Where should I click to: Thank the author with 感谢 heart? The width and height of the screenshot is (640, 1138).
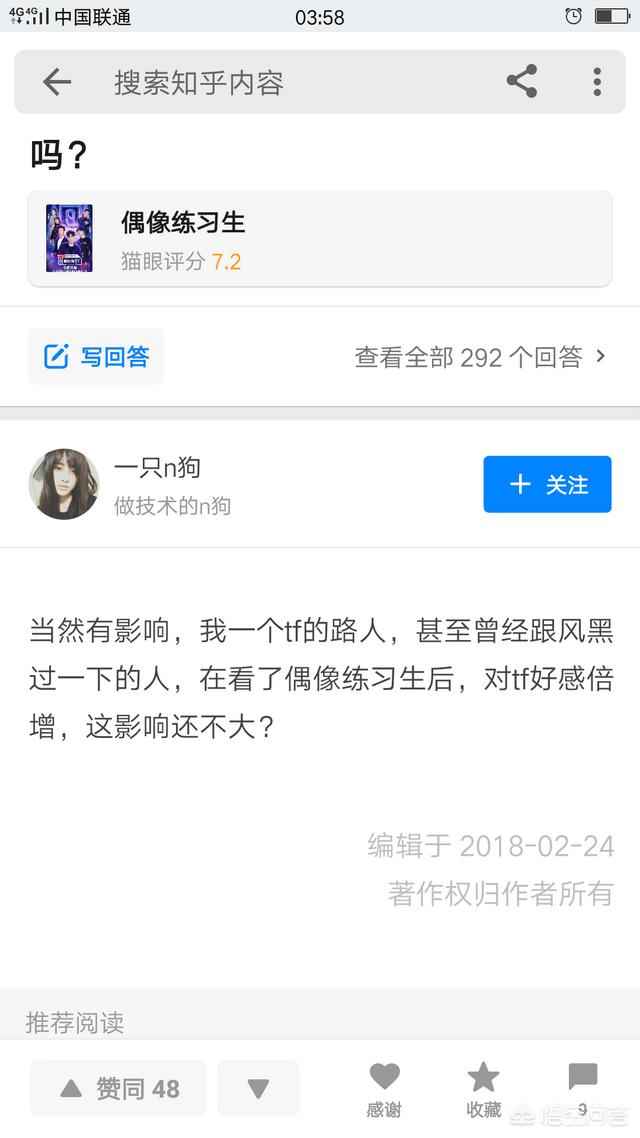click(384, 1088)
